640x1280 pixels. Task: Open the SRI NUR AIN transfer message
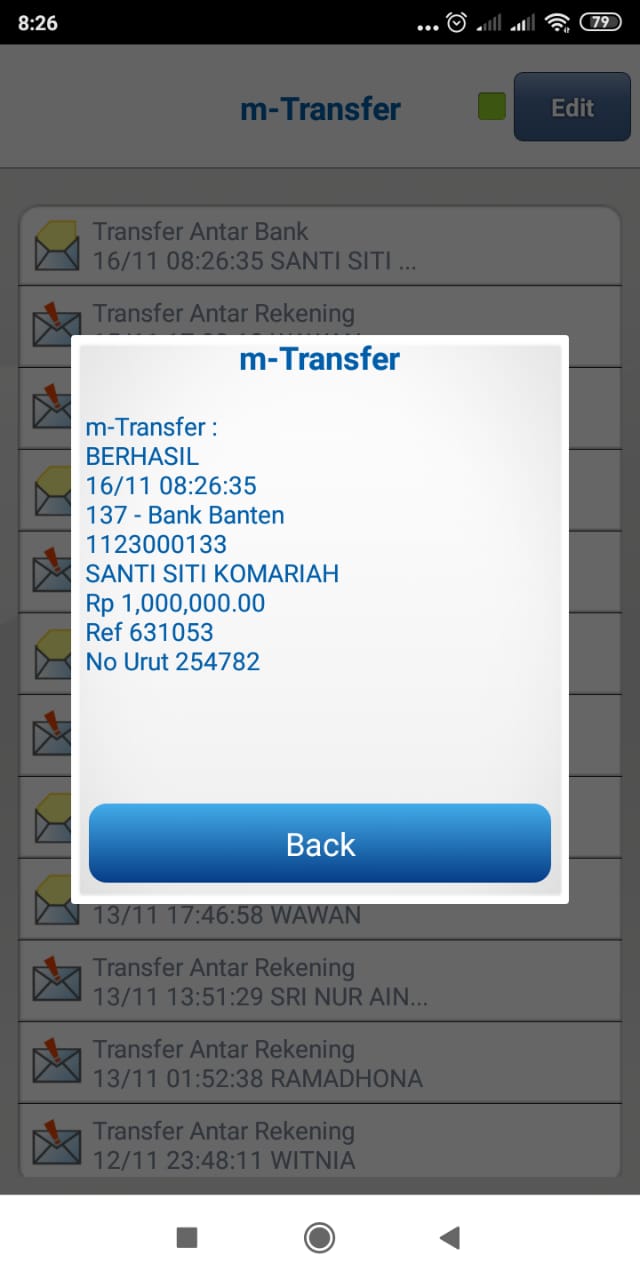point(320,982)
